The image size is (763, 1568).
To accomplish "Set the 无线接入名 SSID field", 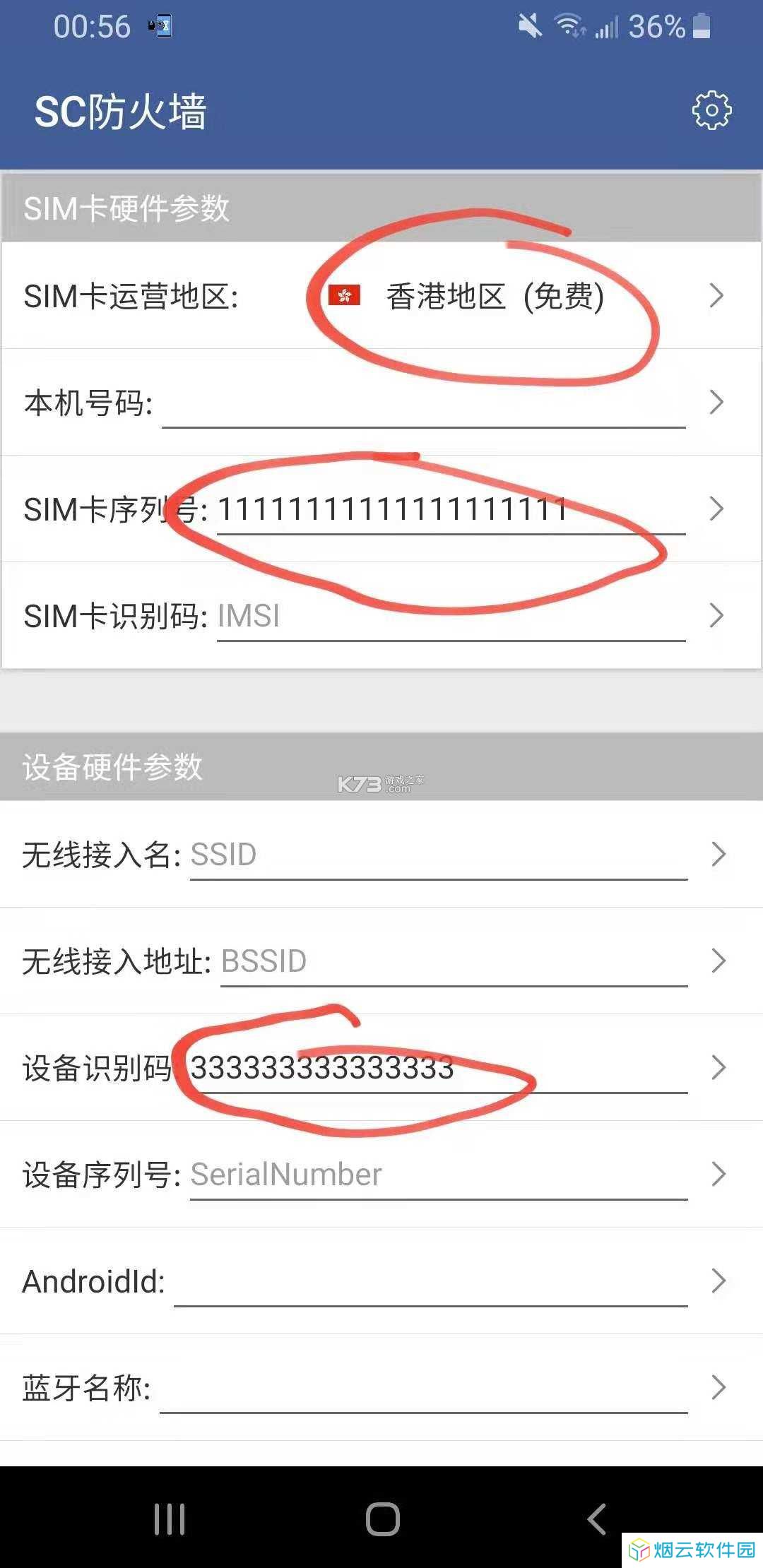I will (x=439, y=855).
